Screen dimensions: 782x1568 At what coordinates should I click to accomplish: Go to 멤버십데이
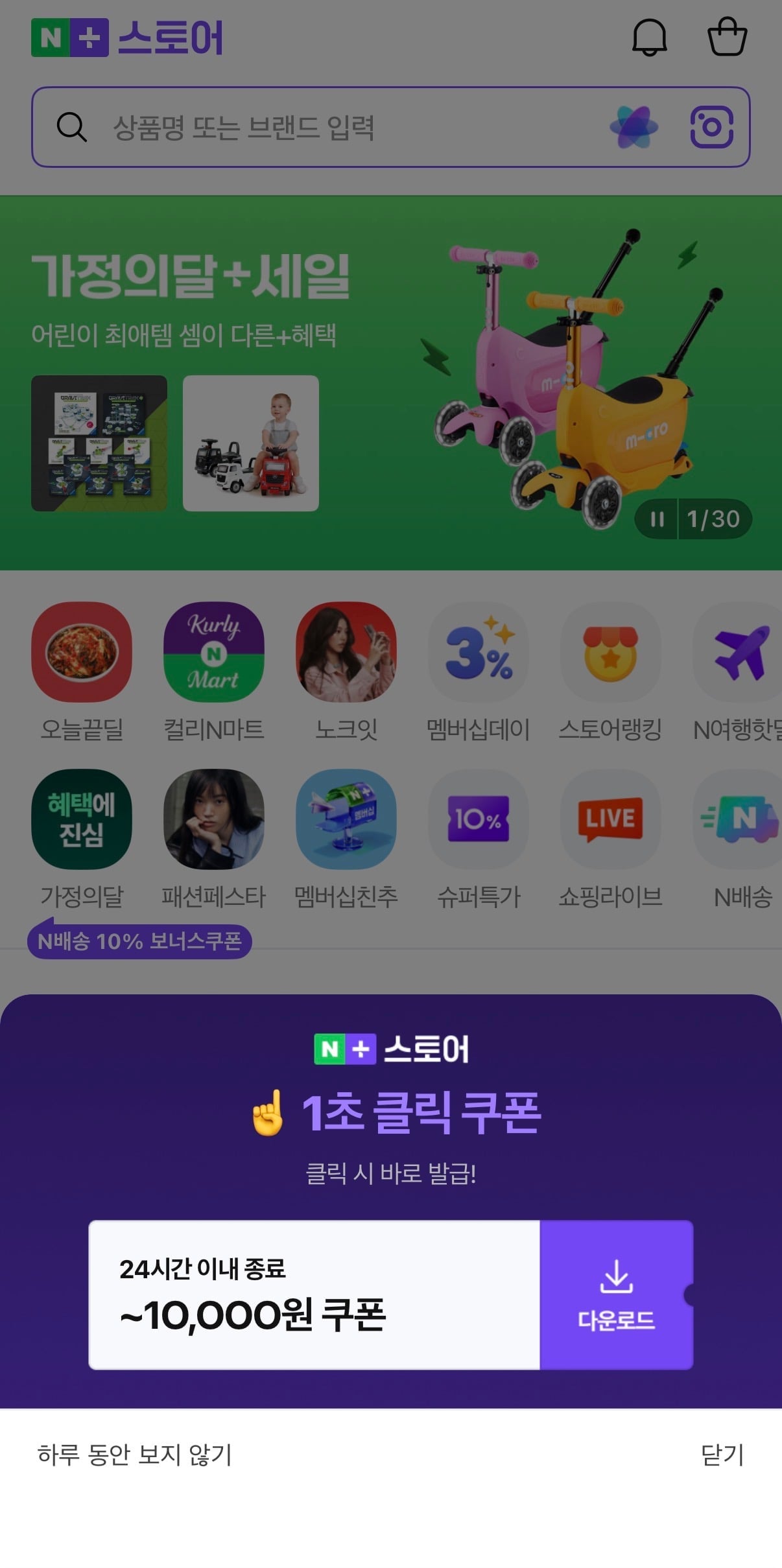point(479,653)
